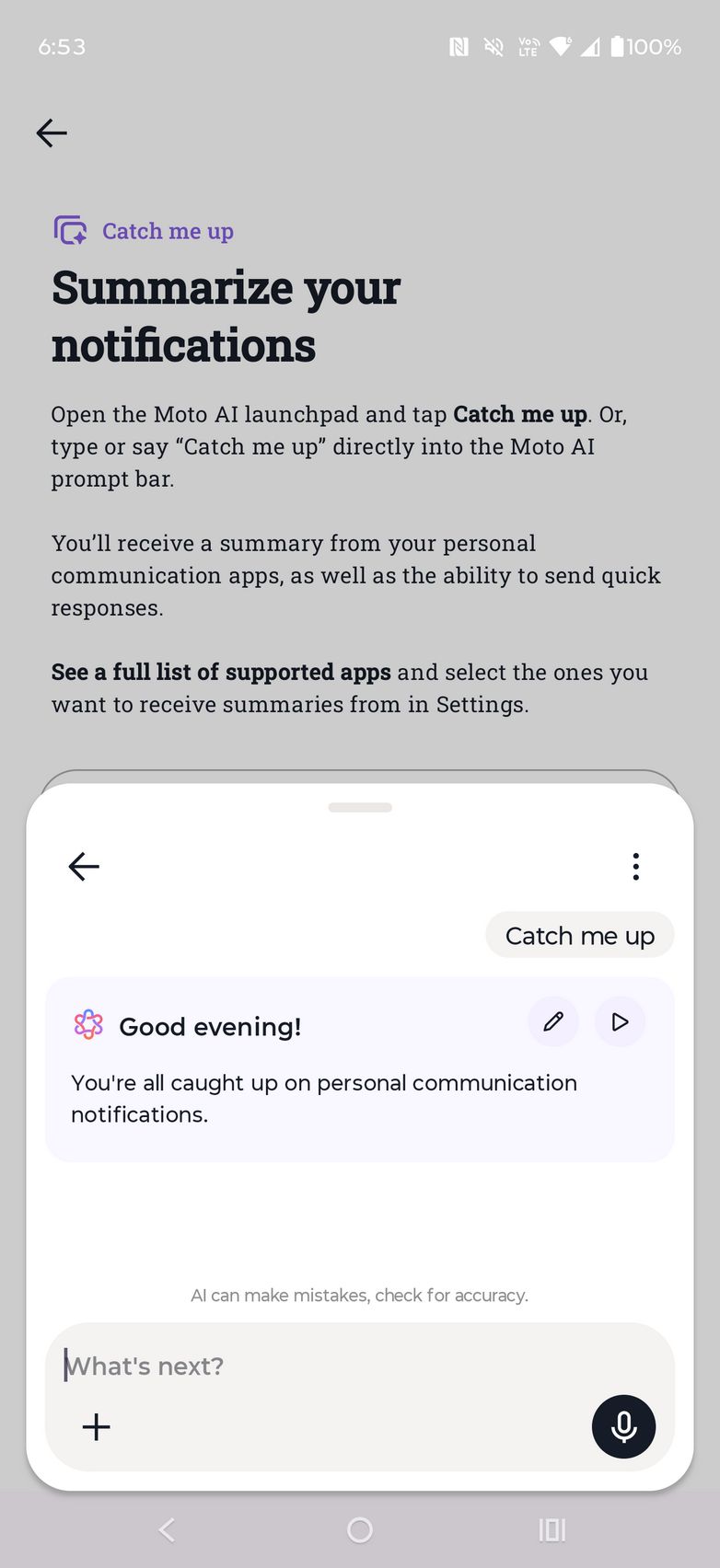Tap the back arrow in the Moto AI panel

tap(84, 866)
